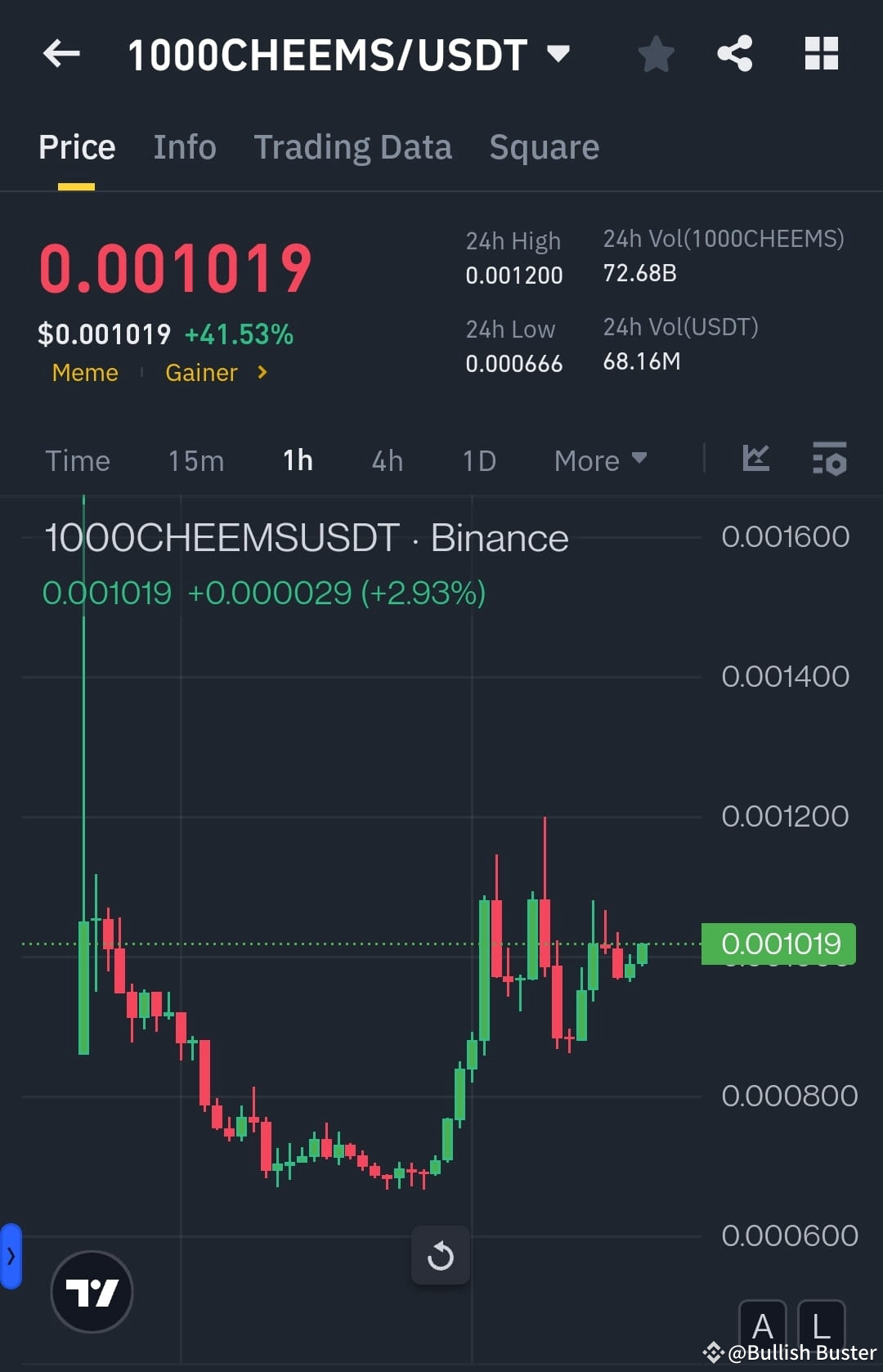
Task: Click the green last price label 0.001019
Action: 779,943
